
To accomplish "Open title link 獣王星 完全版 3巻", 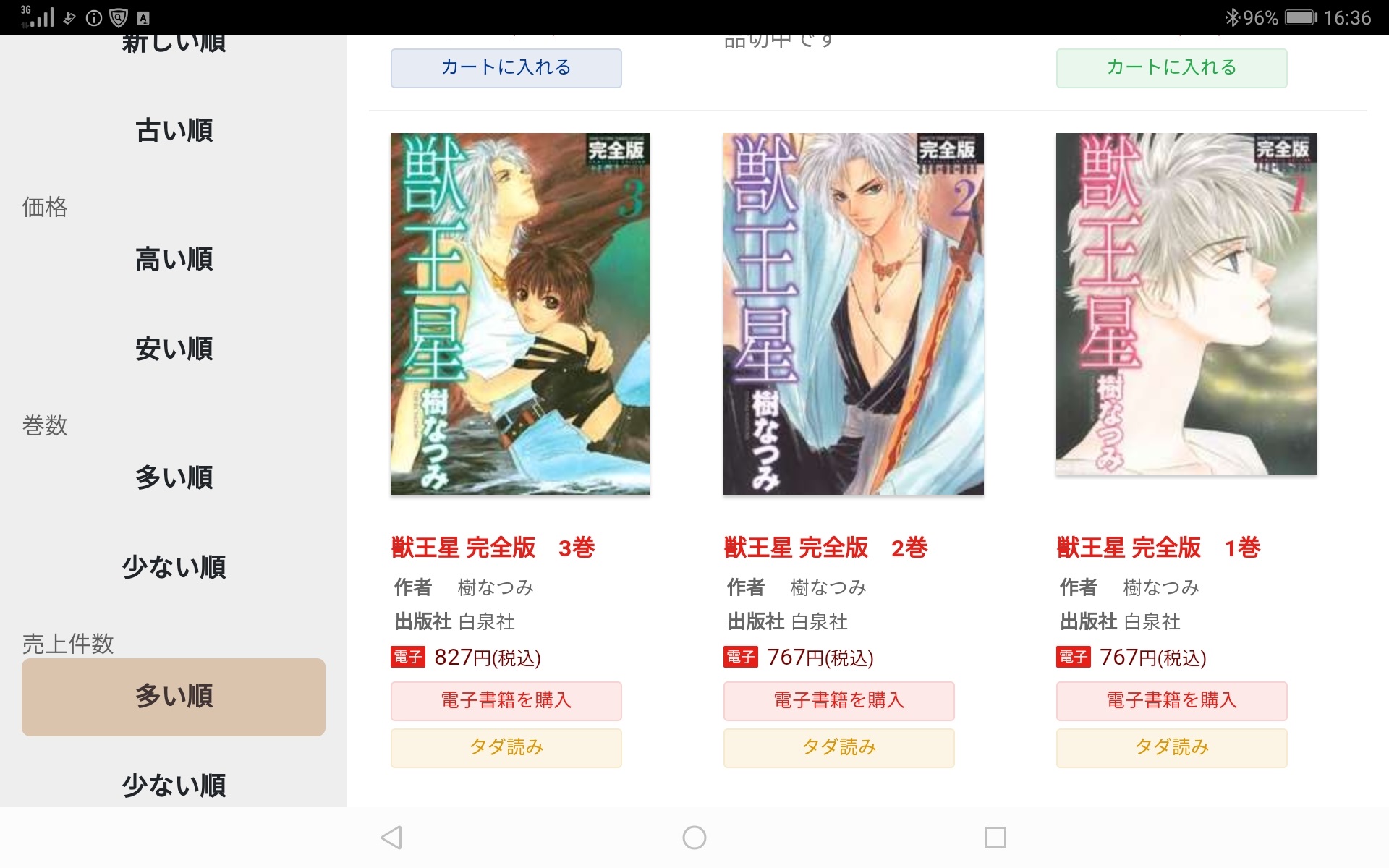I will click(x=492, y=548).
